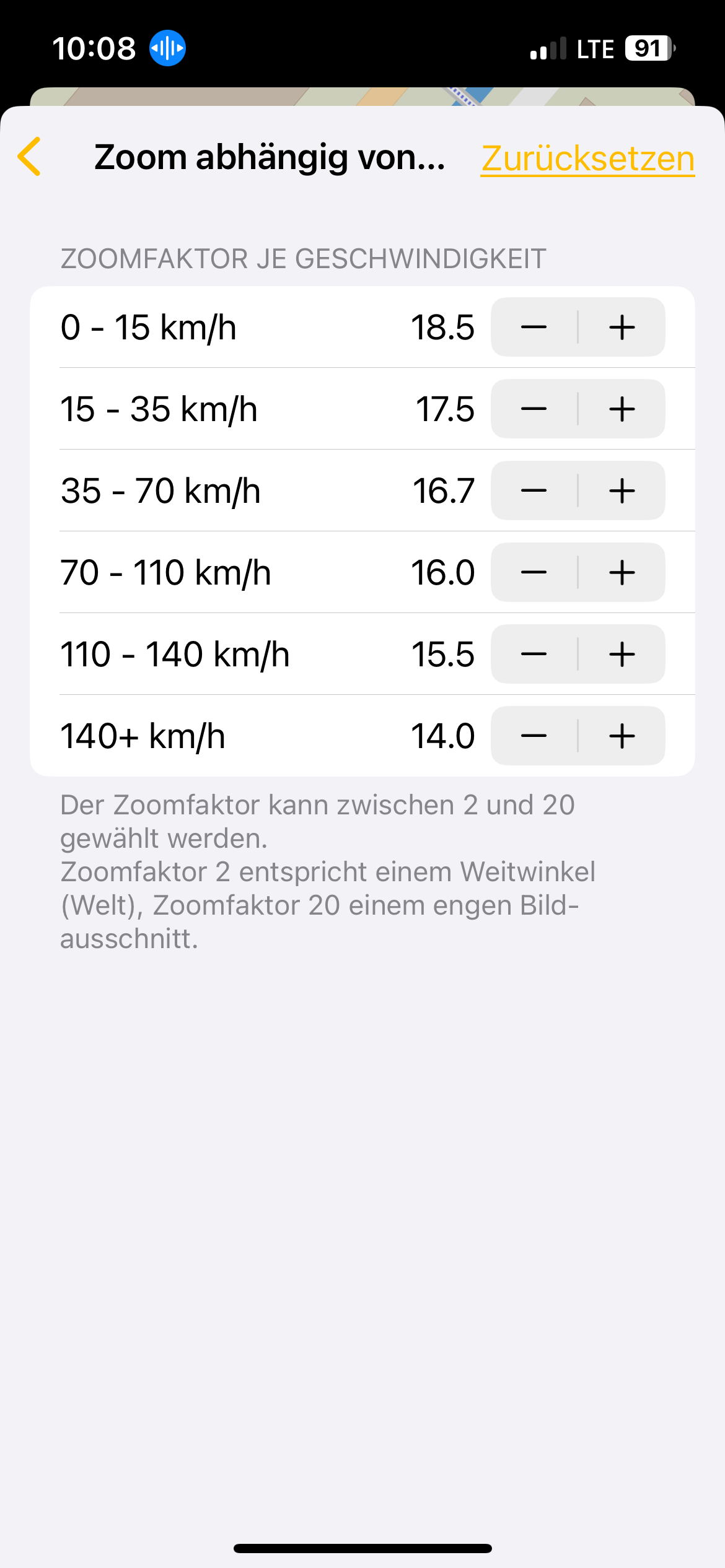Viewport: 725px width, 1568px height.
Task: Reduce zoom factor for 35 - 70 km/h
Action: coord(534,490)
